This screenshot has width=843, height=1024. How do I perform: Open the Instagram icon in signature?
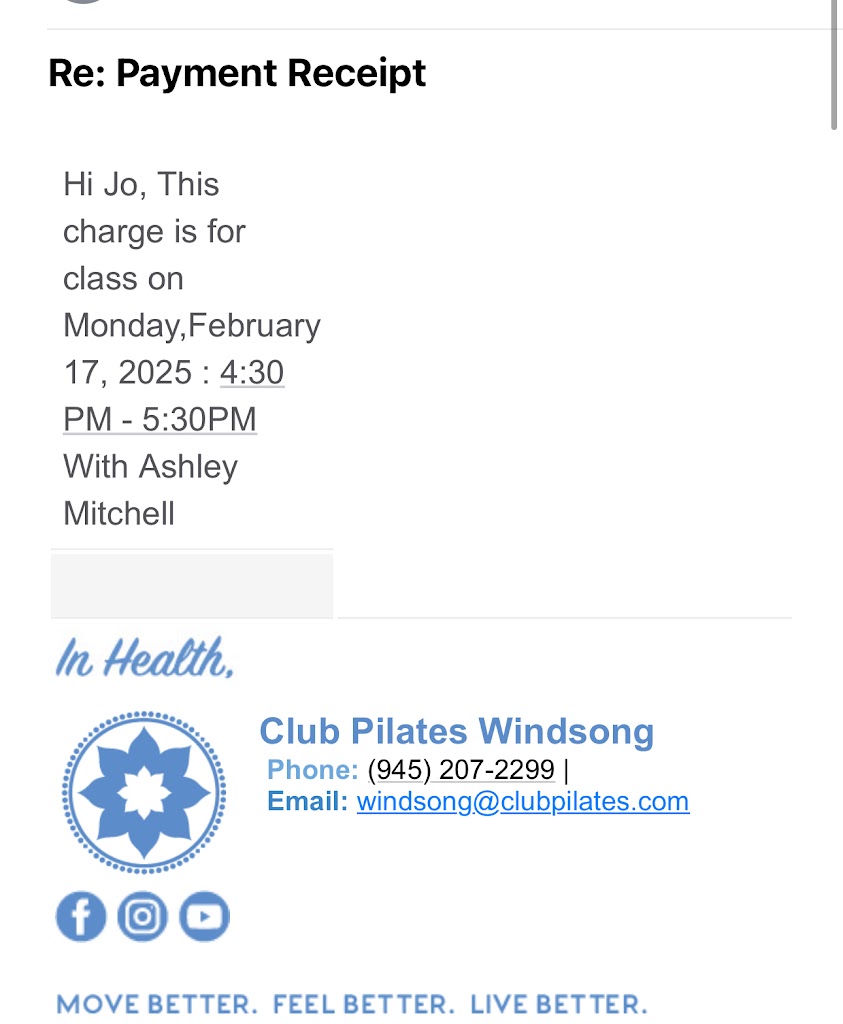coord(143,917)
